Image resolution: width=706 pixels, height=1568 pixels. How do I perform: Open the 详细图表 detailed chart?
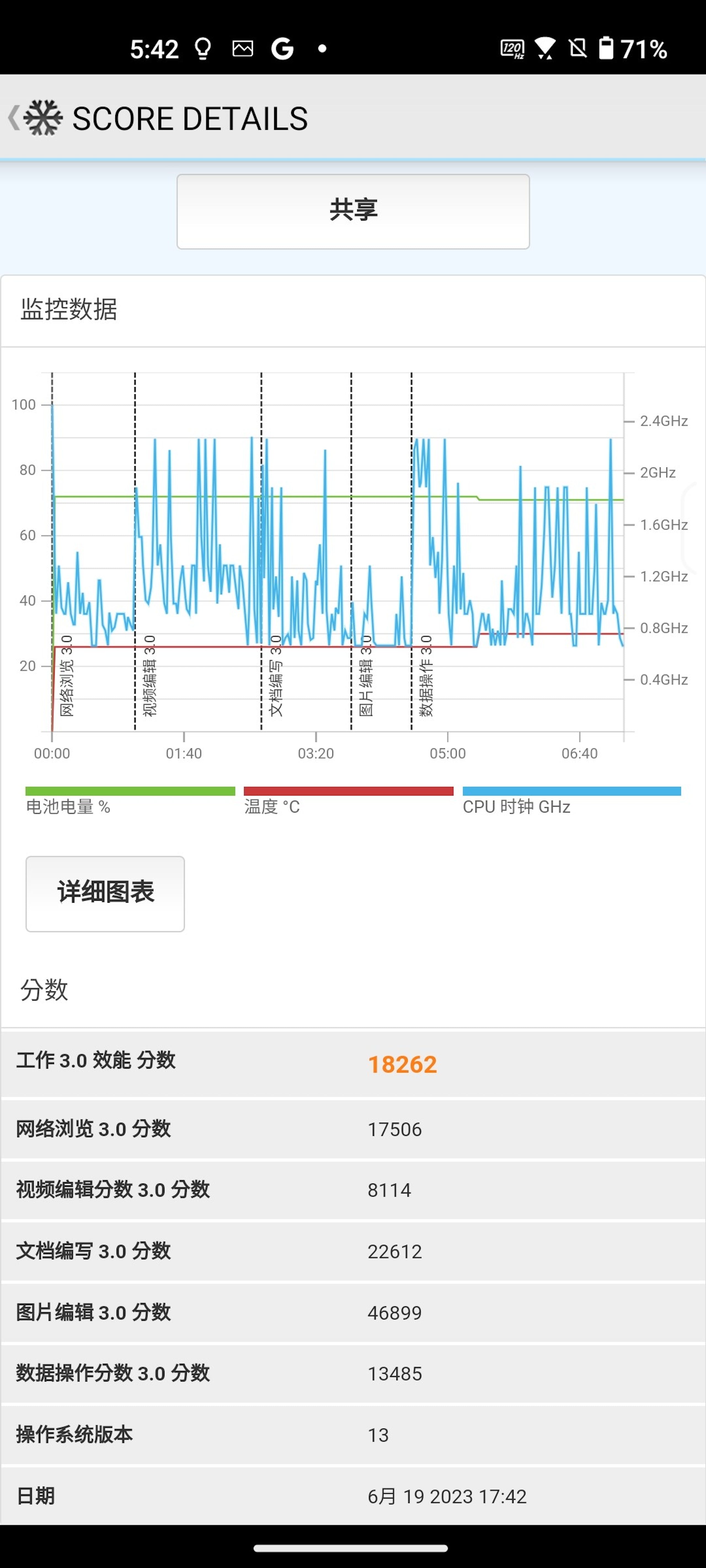click(x=105, y=893)
